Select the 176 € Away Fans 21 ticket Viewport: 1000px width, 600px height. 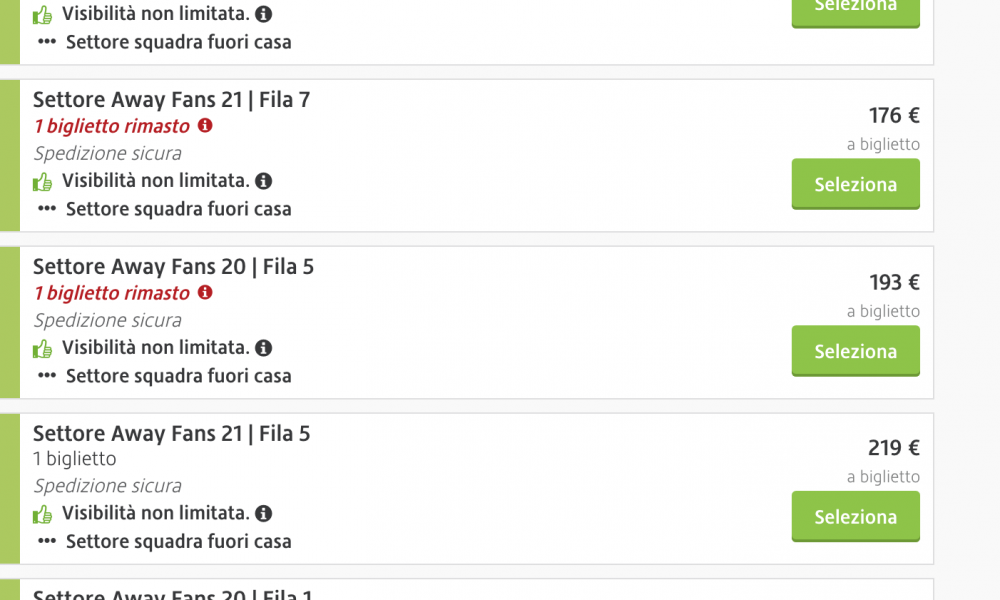855,184
